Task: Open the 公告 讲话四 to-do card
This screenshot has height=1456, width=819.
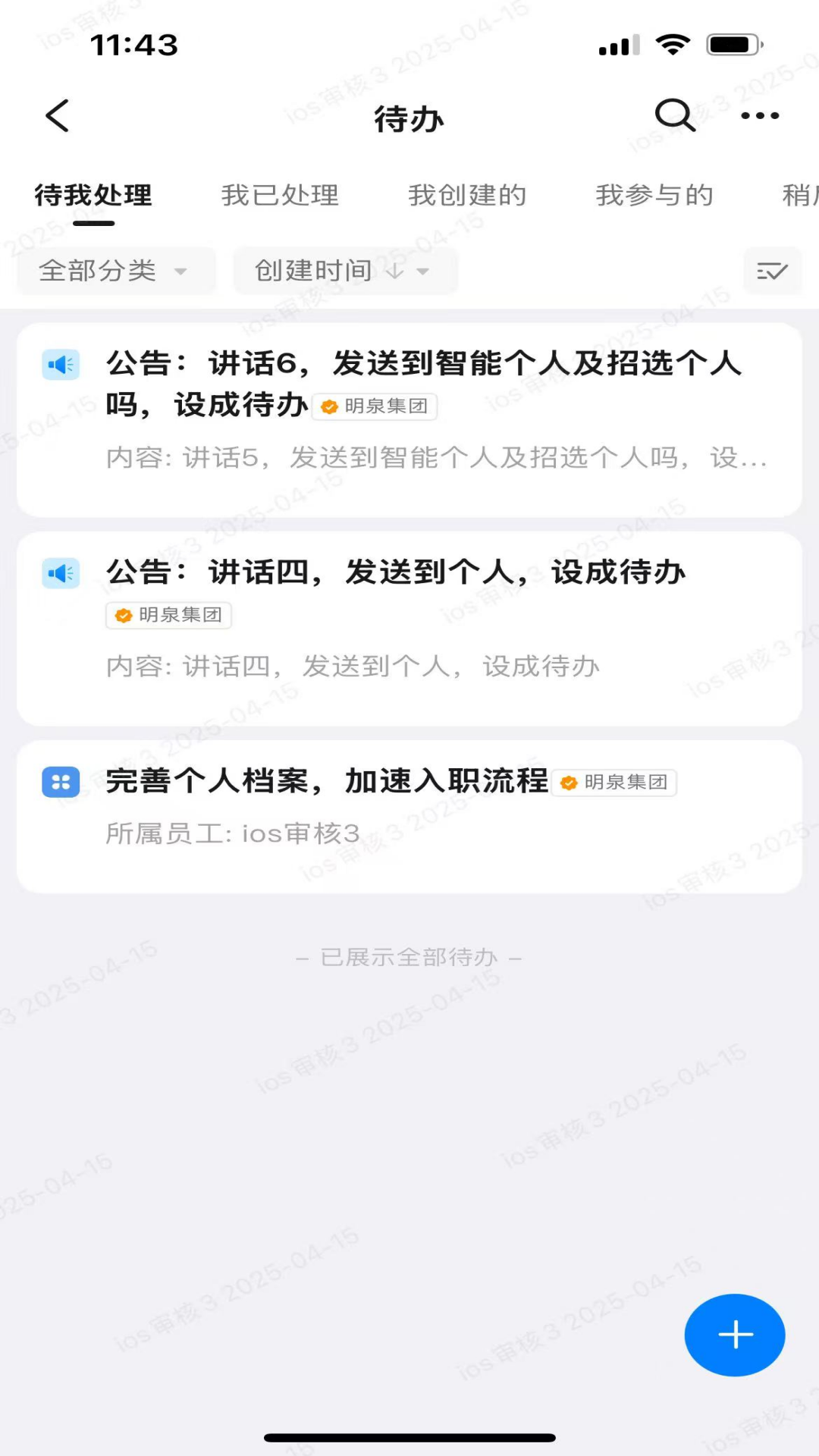Action: tap(409, 628)
